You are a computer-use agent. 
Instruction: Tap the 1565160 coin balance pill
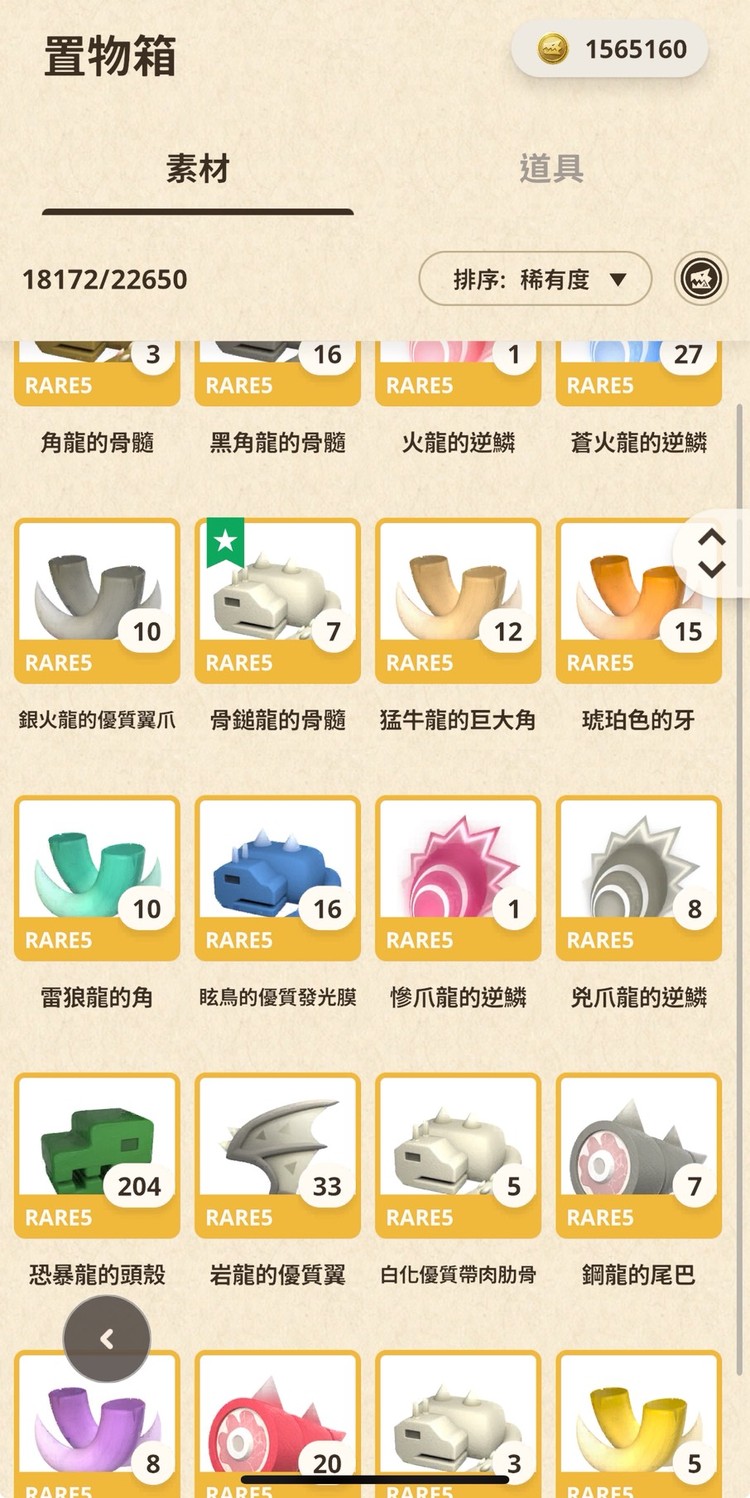click(x=610, y=49)
